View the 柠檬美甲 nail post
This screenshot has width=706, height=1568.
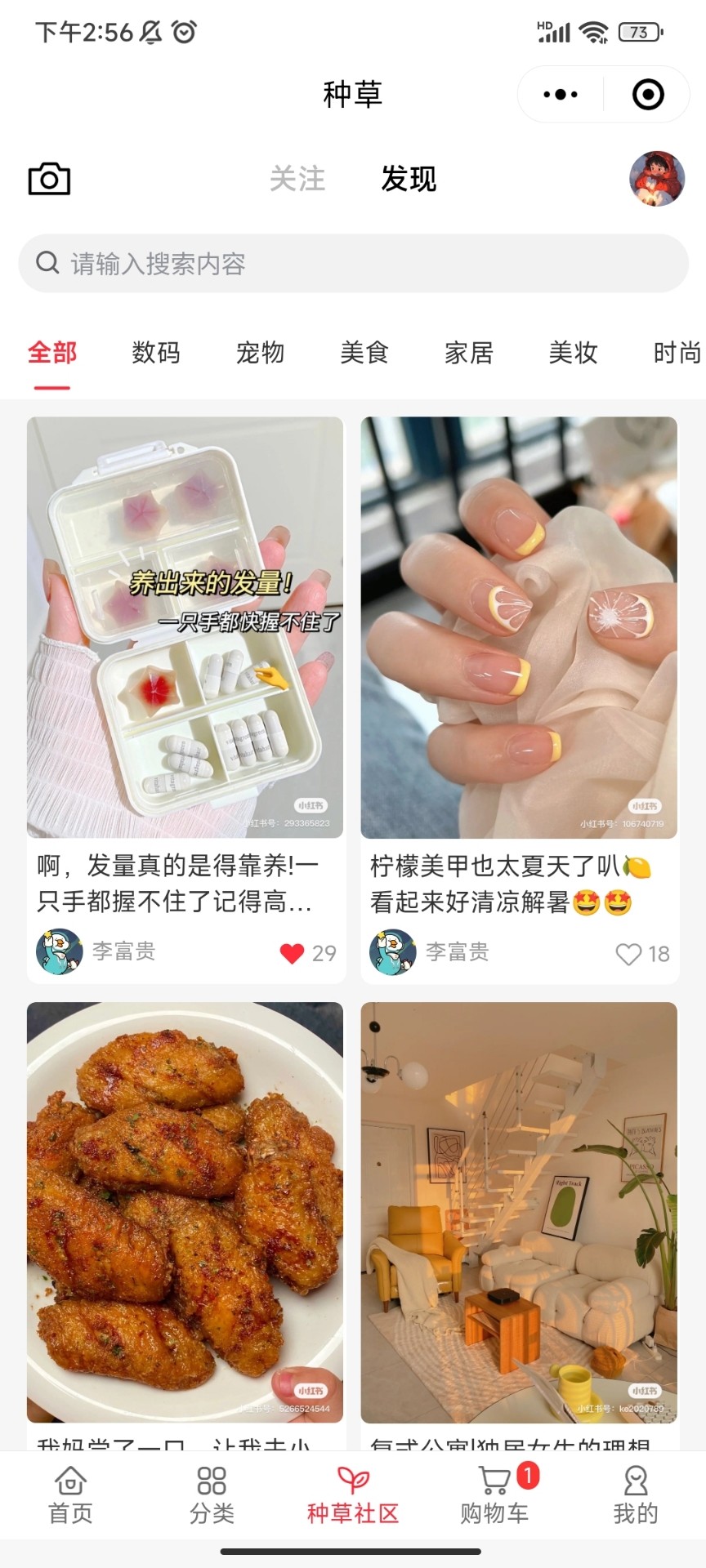point(519,627)
